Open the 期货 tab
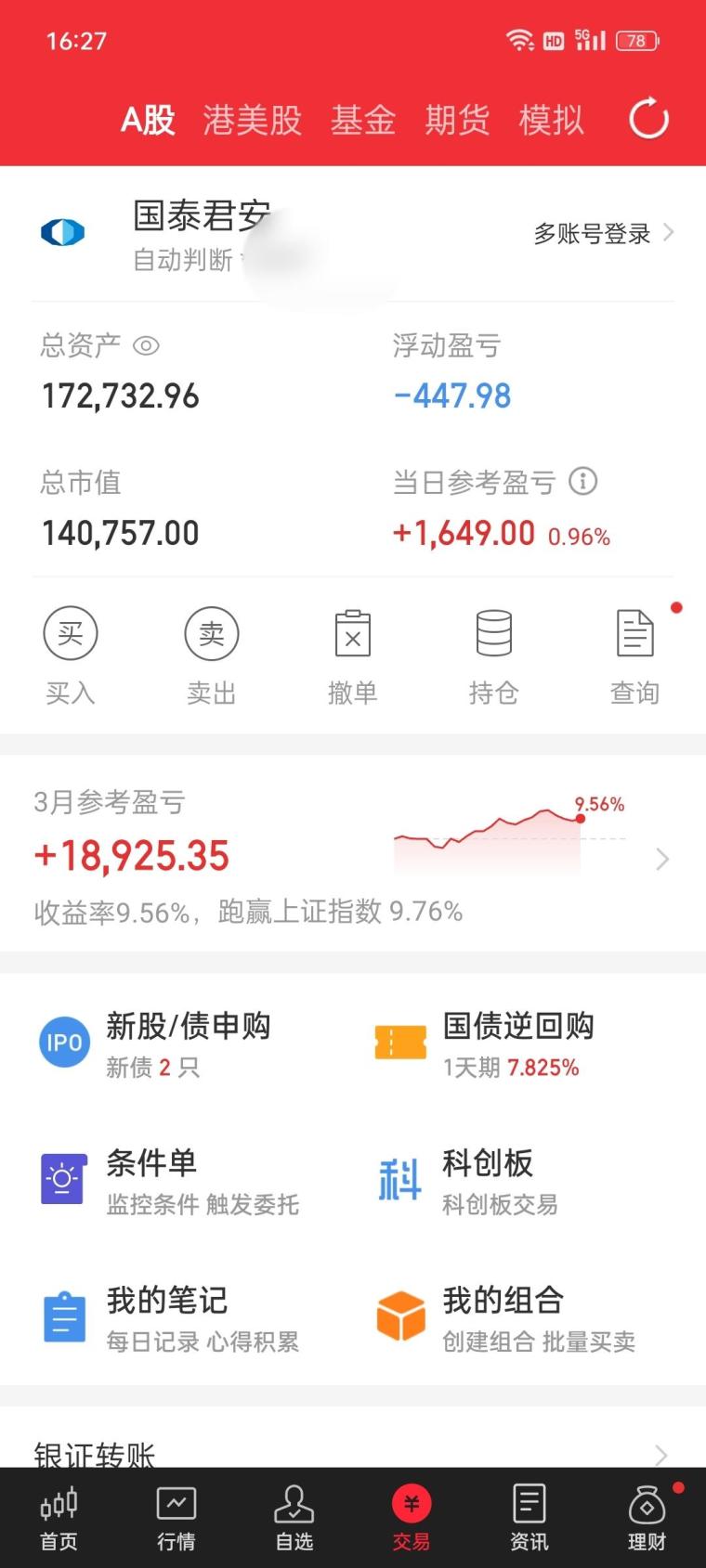Viewport: 706px width, 1568px height. point(457,120)
